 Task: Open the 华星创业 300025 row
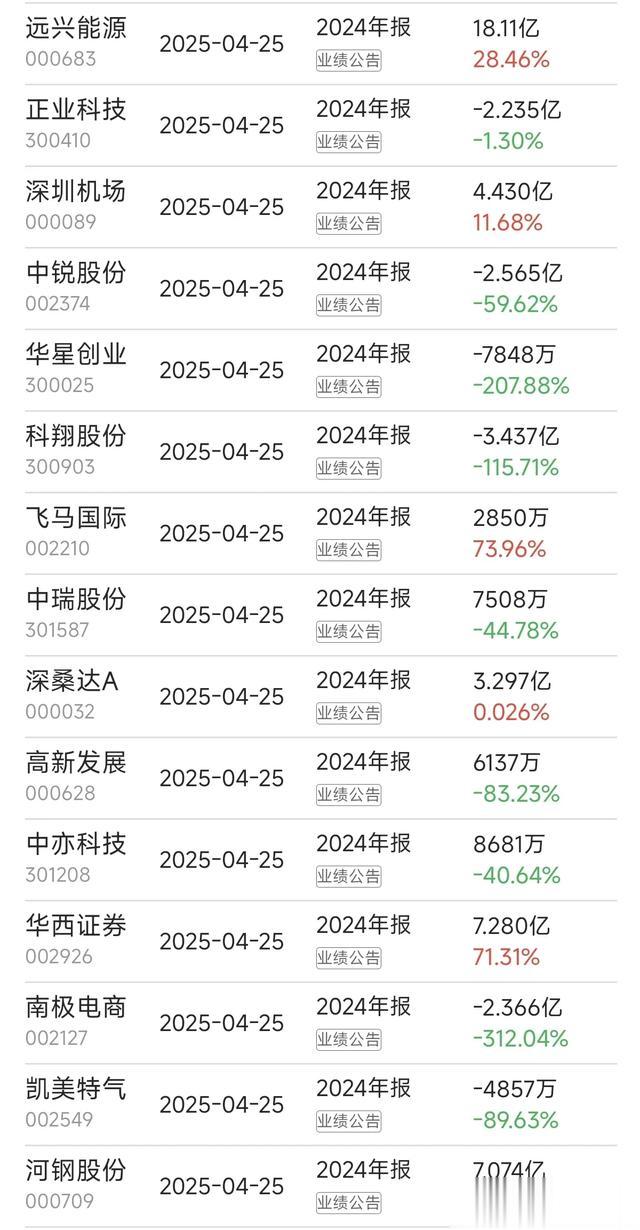(320, 370)
